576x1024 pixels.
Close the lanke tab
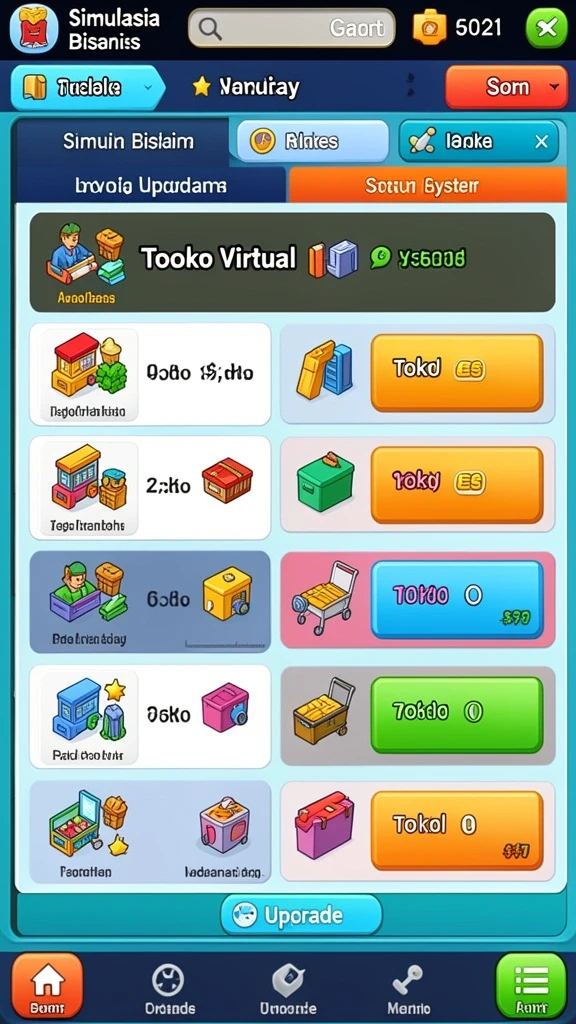541,142
